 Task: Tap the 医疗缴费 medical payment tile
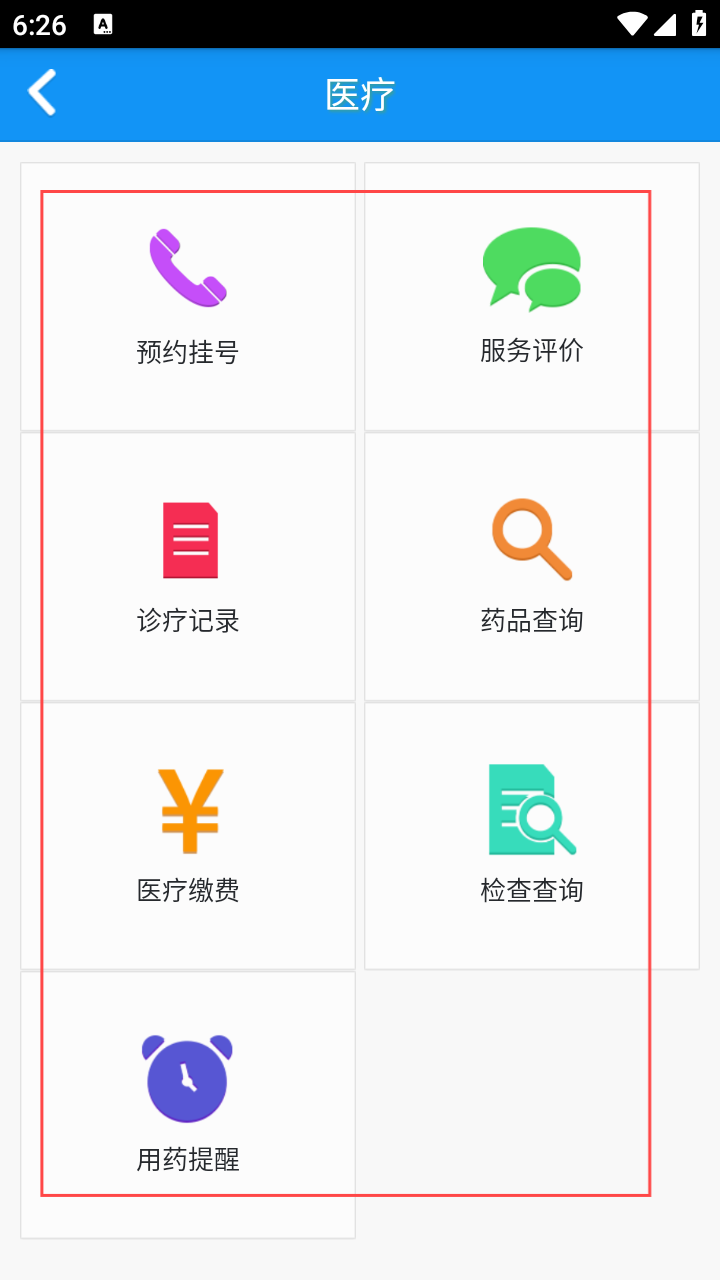click(x=188, y=836)
